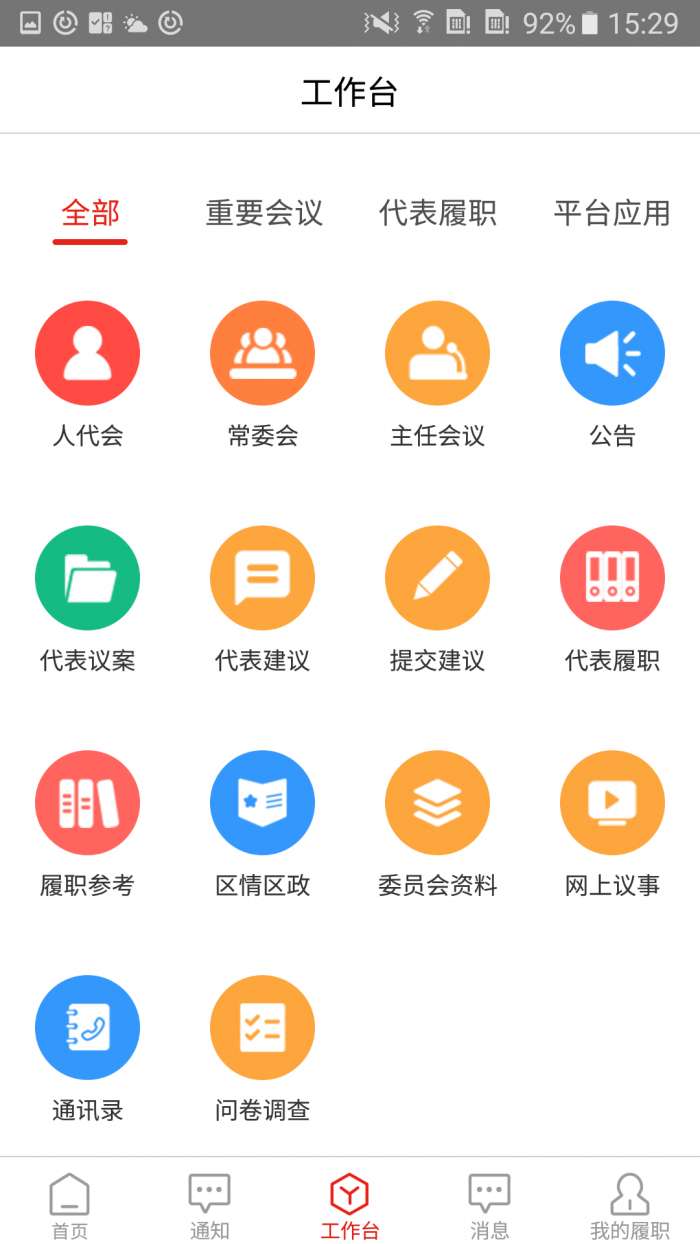Open 问卷调查 survey

[x=262, y=1028]
